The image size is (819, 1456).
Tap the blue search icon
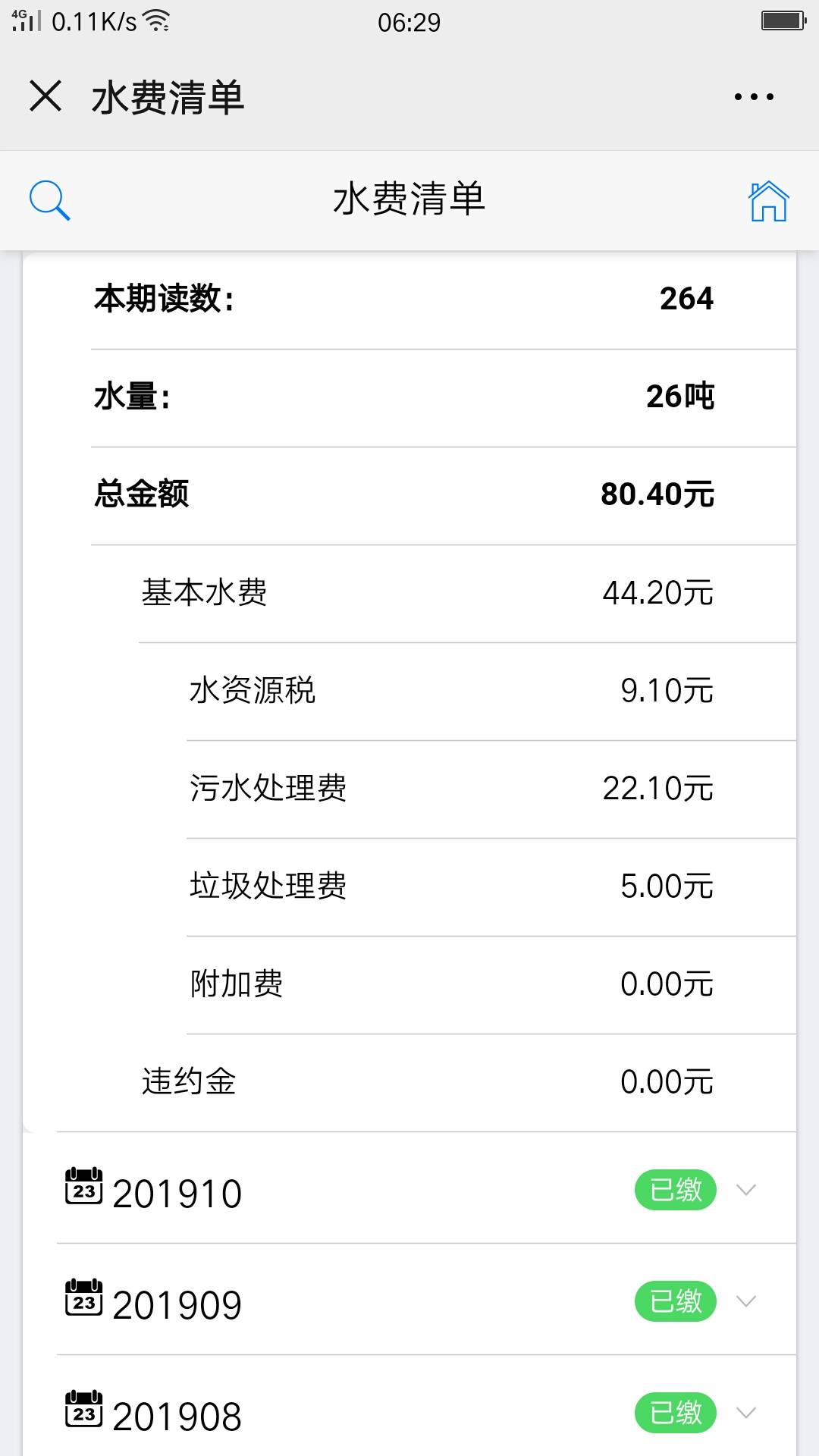click(49, 200)
